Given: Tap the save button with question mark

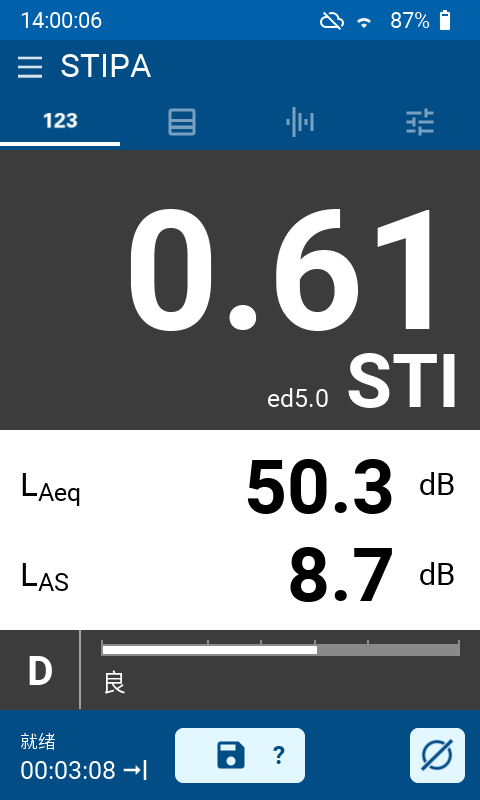Looking at the screenshot, I should [x=240, y=755].
